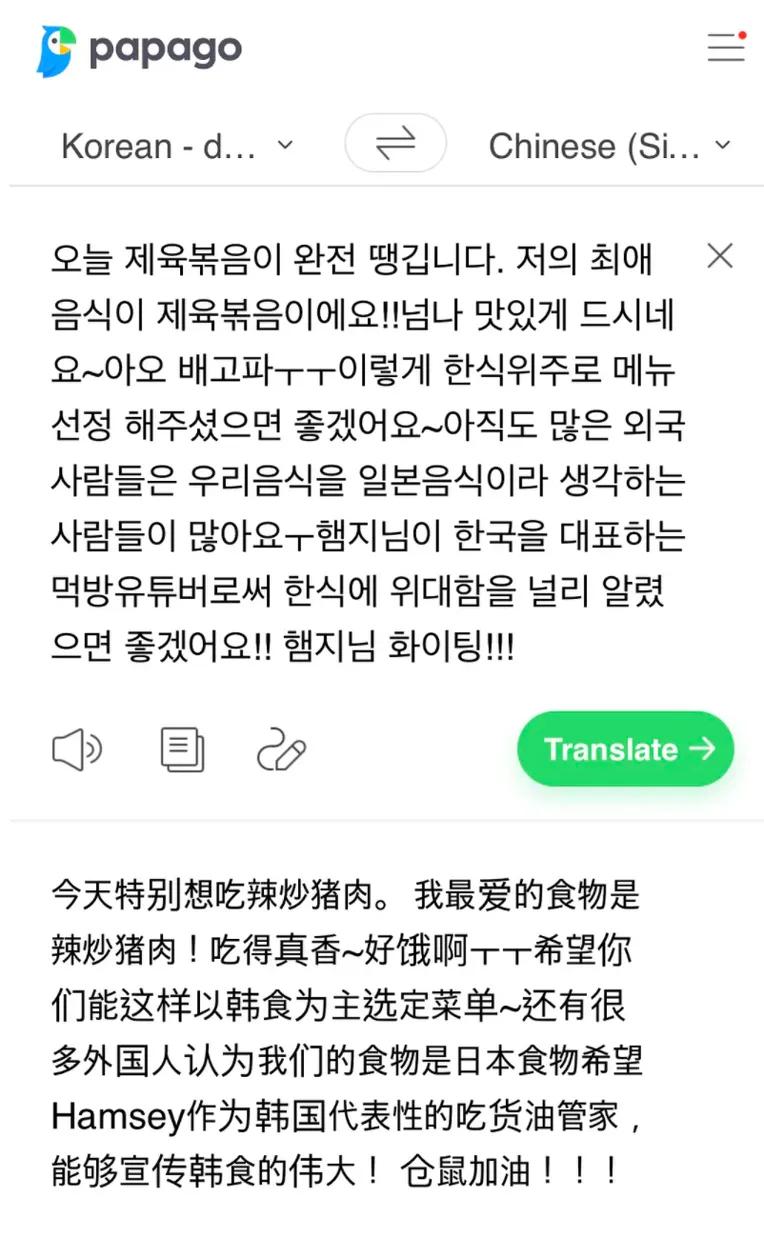The height and width of the screenshot is (1238, 764).
Task: Click the arrow inside the Translate button
Action: coord(706,749)
